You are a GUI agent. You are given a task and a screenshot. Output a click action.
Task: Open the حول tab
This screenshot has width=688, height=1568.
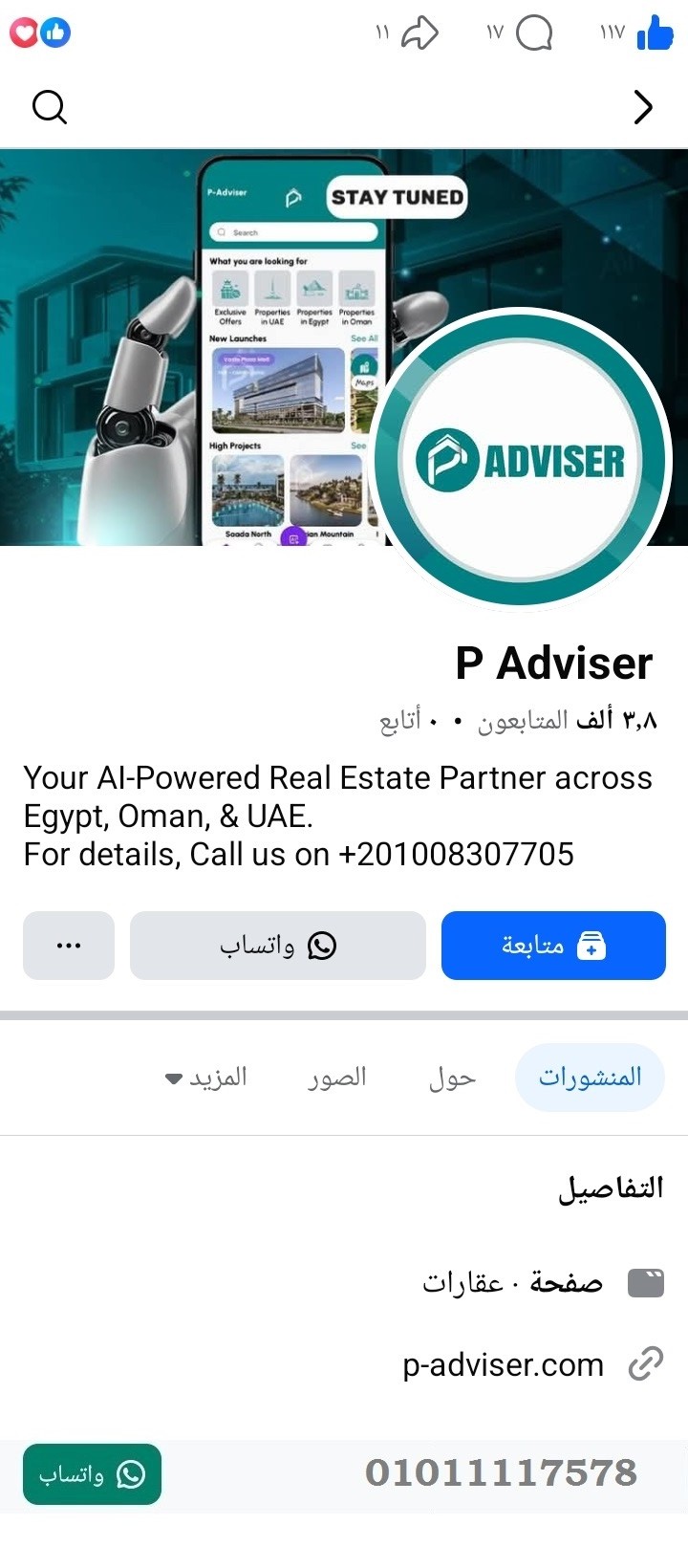452,1077
